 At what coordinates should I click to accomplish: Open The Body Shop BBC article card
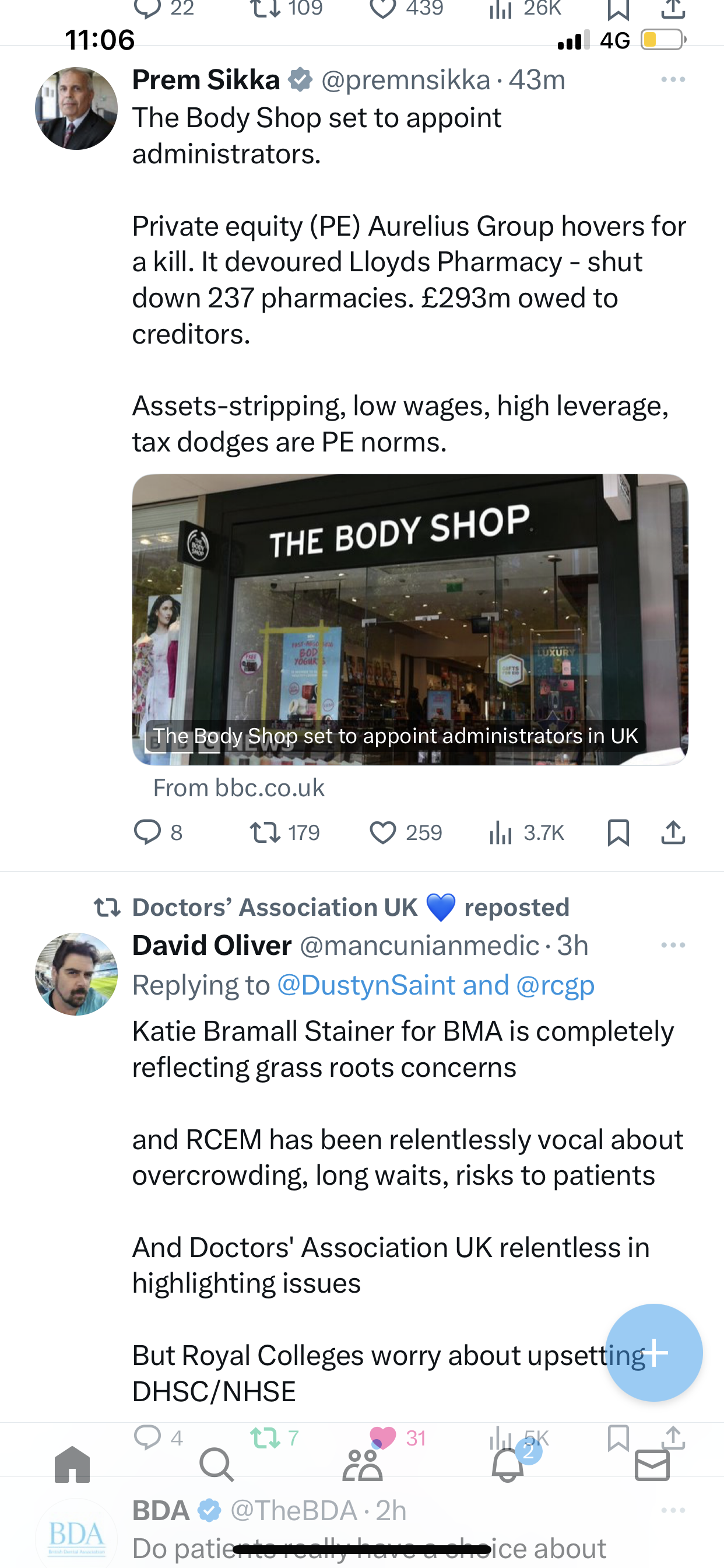coord(410,619)
